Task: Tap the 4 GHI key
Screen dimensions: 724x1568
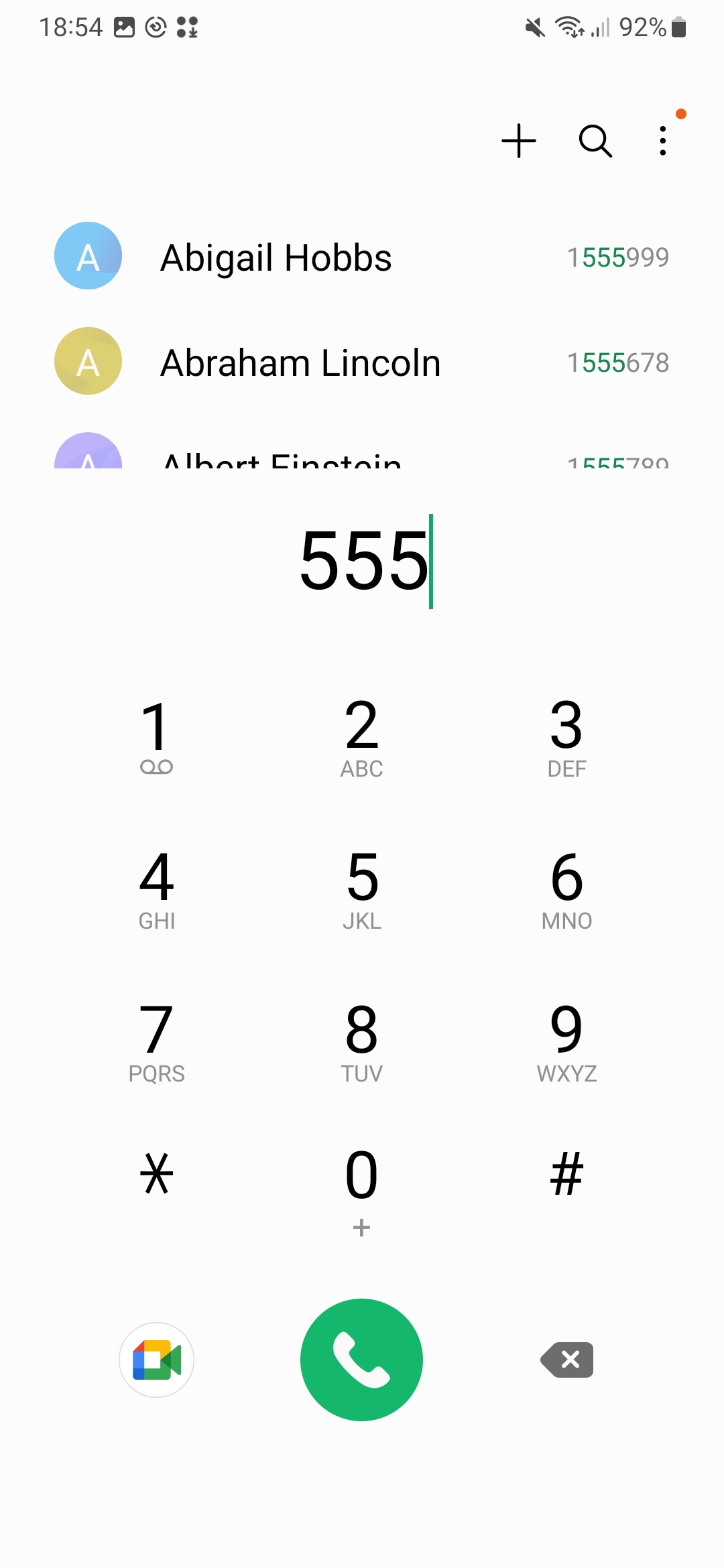Action: (x=156, y=889)
